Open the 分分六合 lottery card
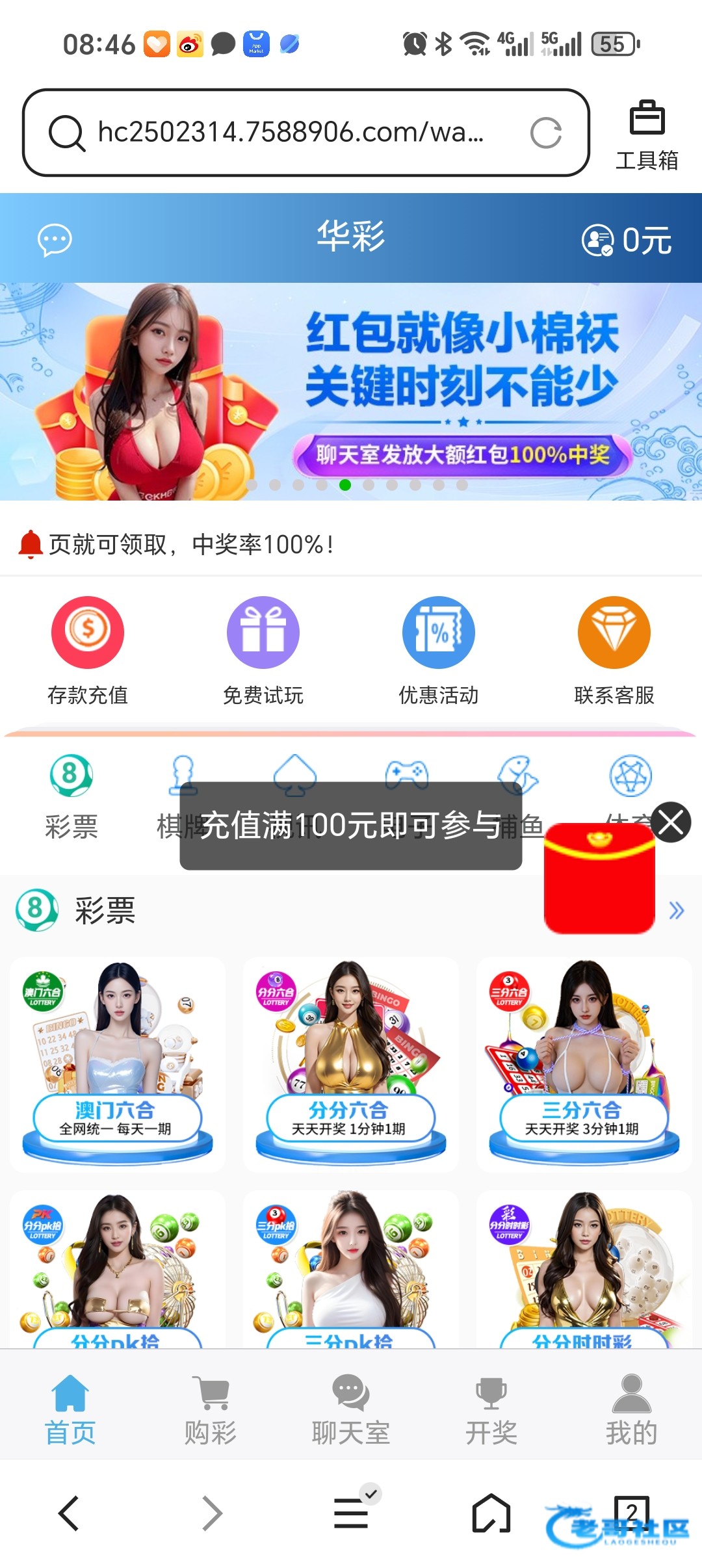702x1568 pixels. point(351,1064)
